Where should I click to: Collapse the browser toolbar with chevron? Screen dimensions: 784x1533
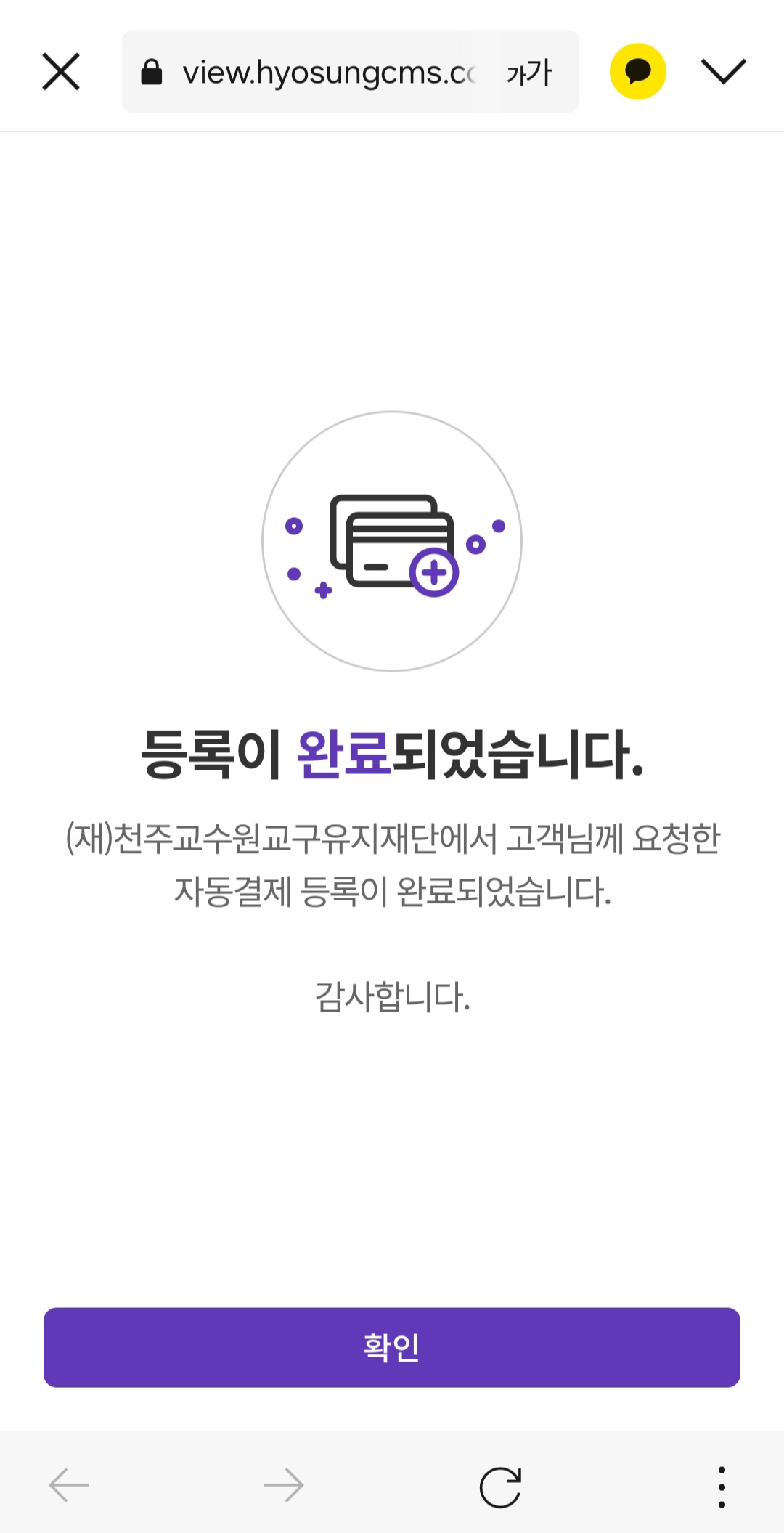[x=723, y=70]
